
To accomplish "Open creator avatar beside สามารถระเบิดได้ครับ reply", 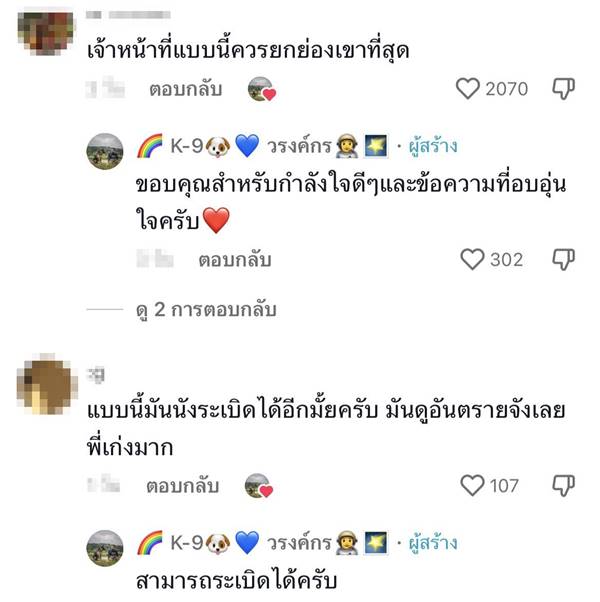I will (x=105, y=547).
